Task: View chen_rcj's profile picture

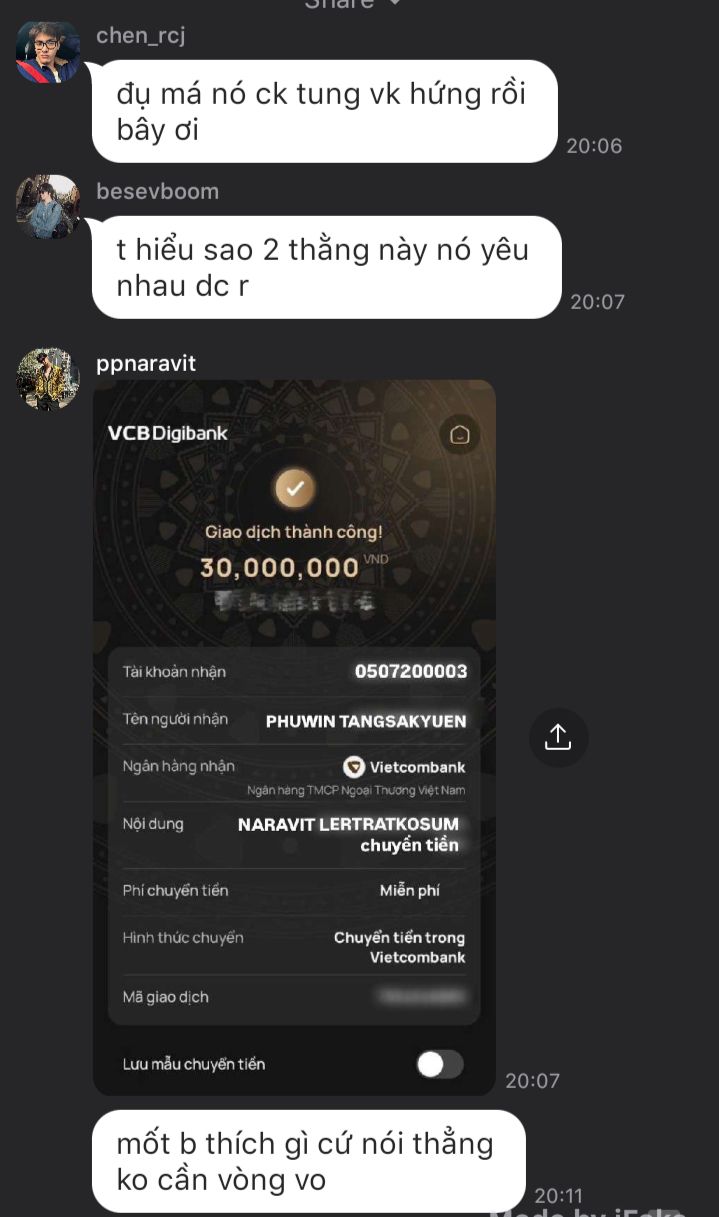Action: pos(47,51)
